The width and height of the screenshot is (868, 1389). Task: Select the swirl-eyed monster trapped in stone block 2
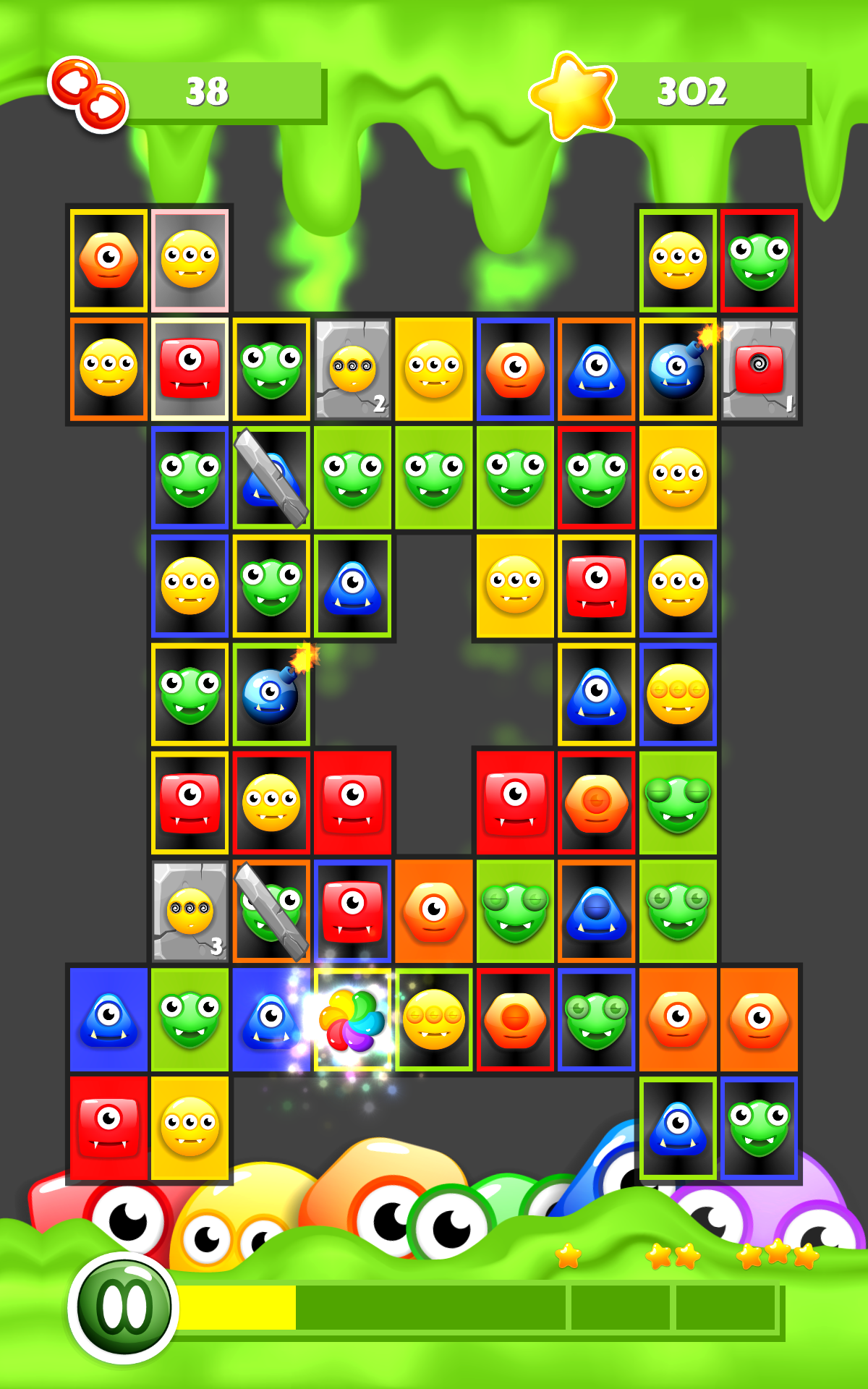(352, 368)
